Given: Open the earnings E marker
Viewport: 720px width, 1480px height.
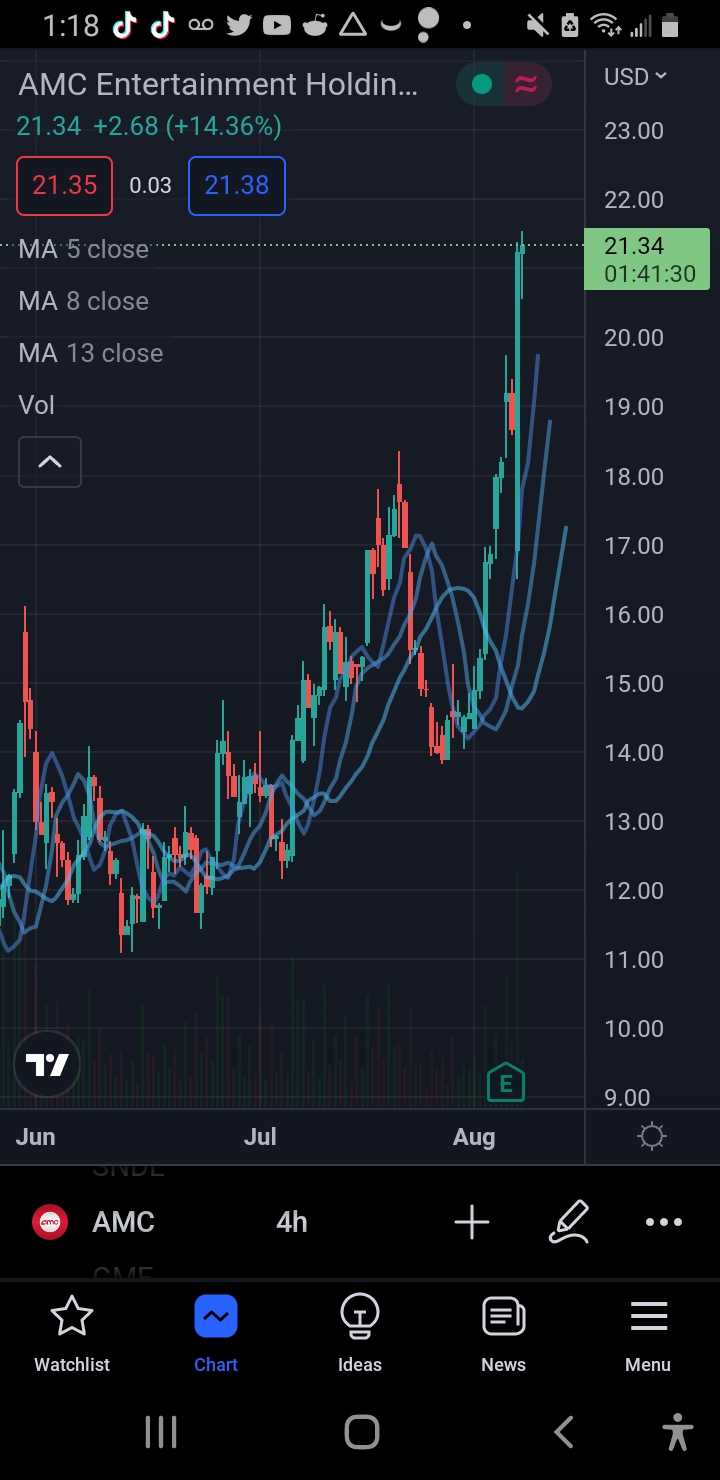Looking at the screenshot, I should click(505, 1083).
